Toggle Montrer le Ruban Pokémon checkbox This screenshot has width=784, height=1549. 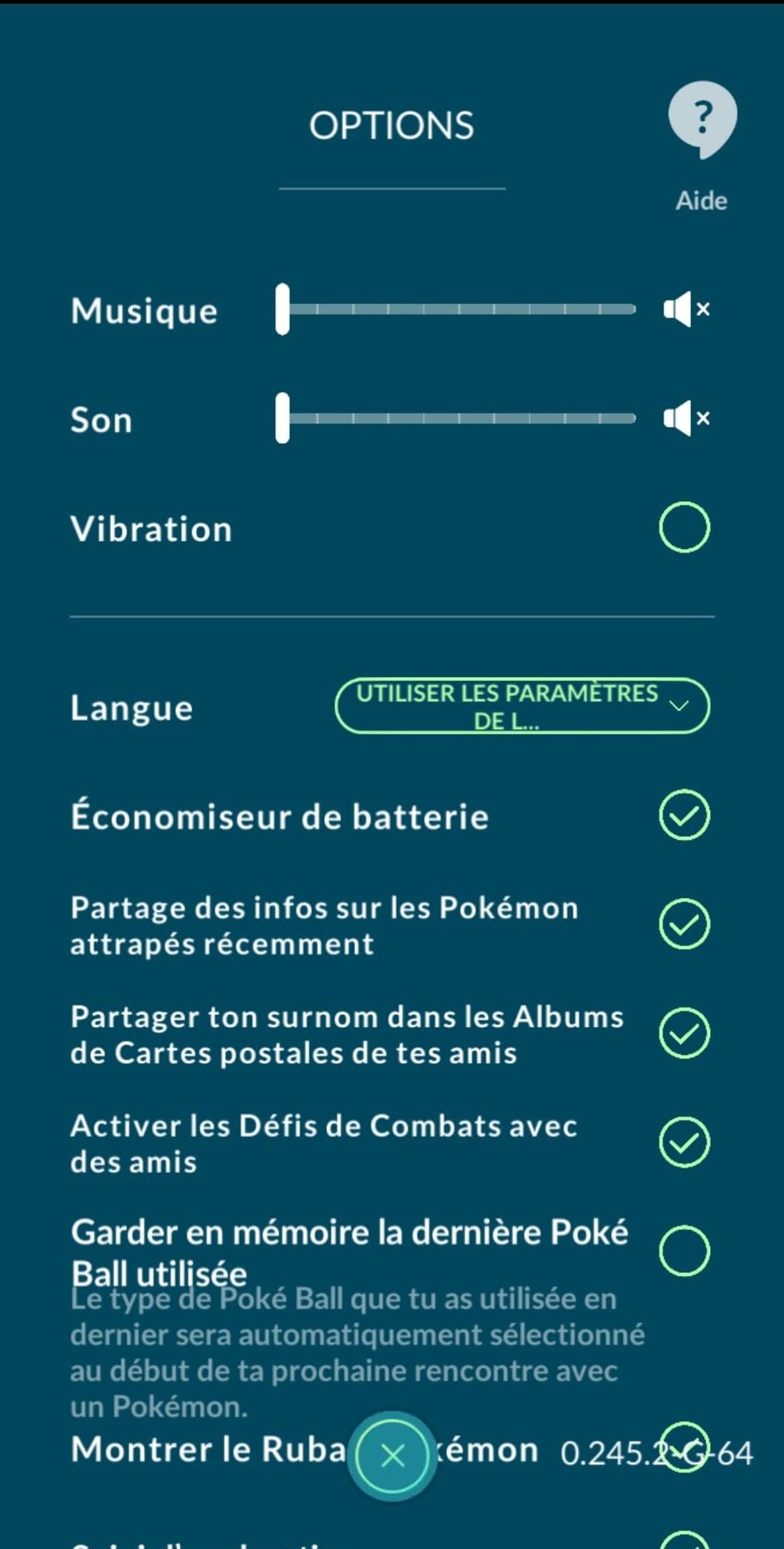684,1447
